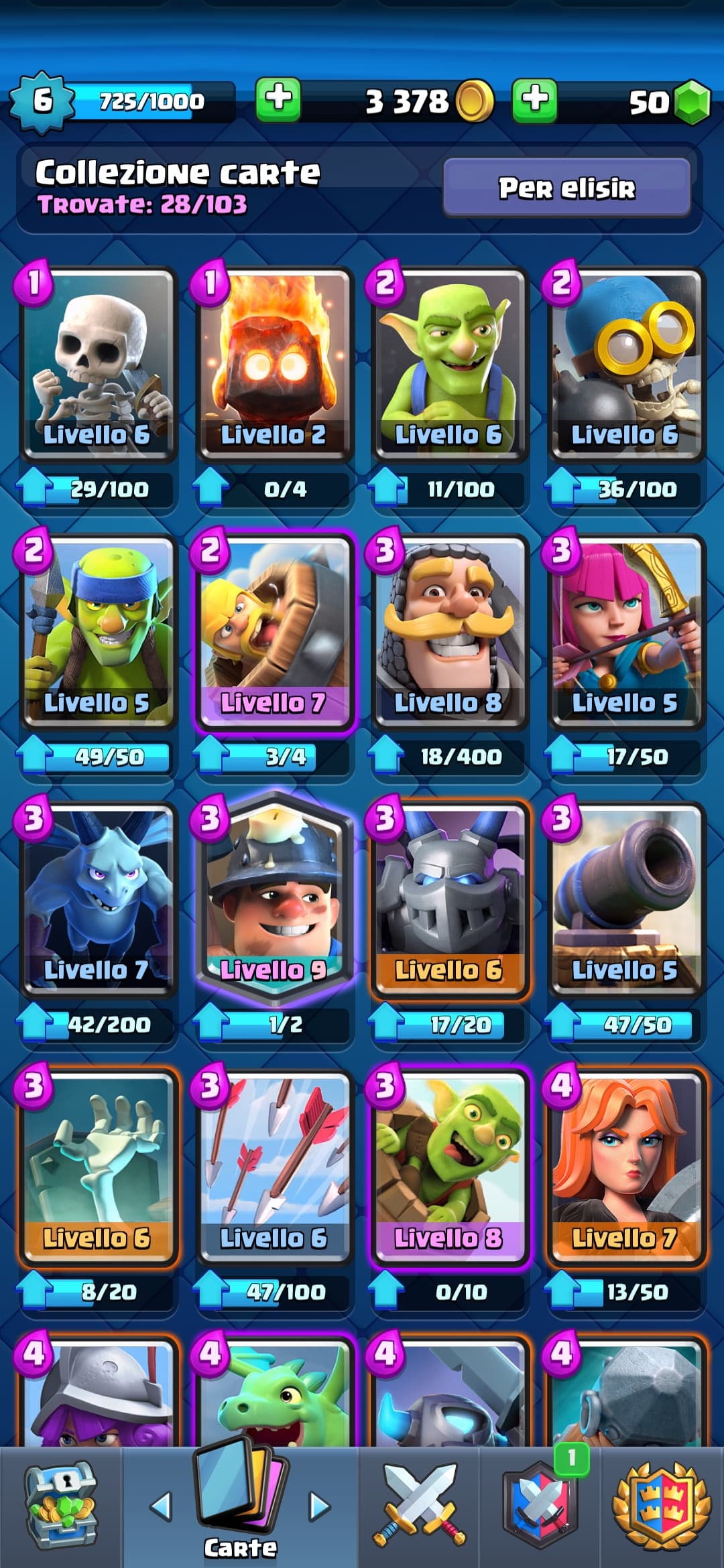
Task: Select the Miner card at Livello 9
Action: coord(274,898)
